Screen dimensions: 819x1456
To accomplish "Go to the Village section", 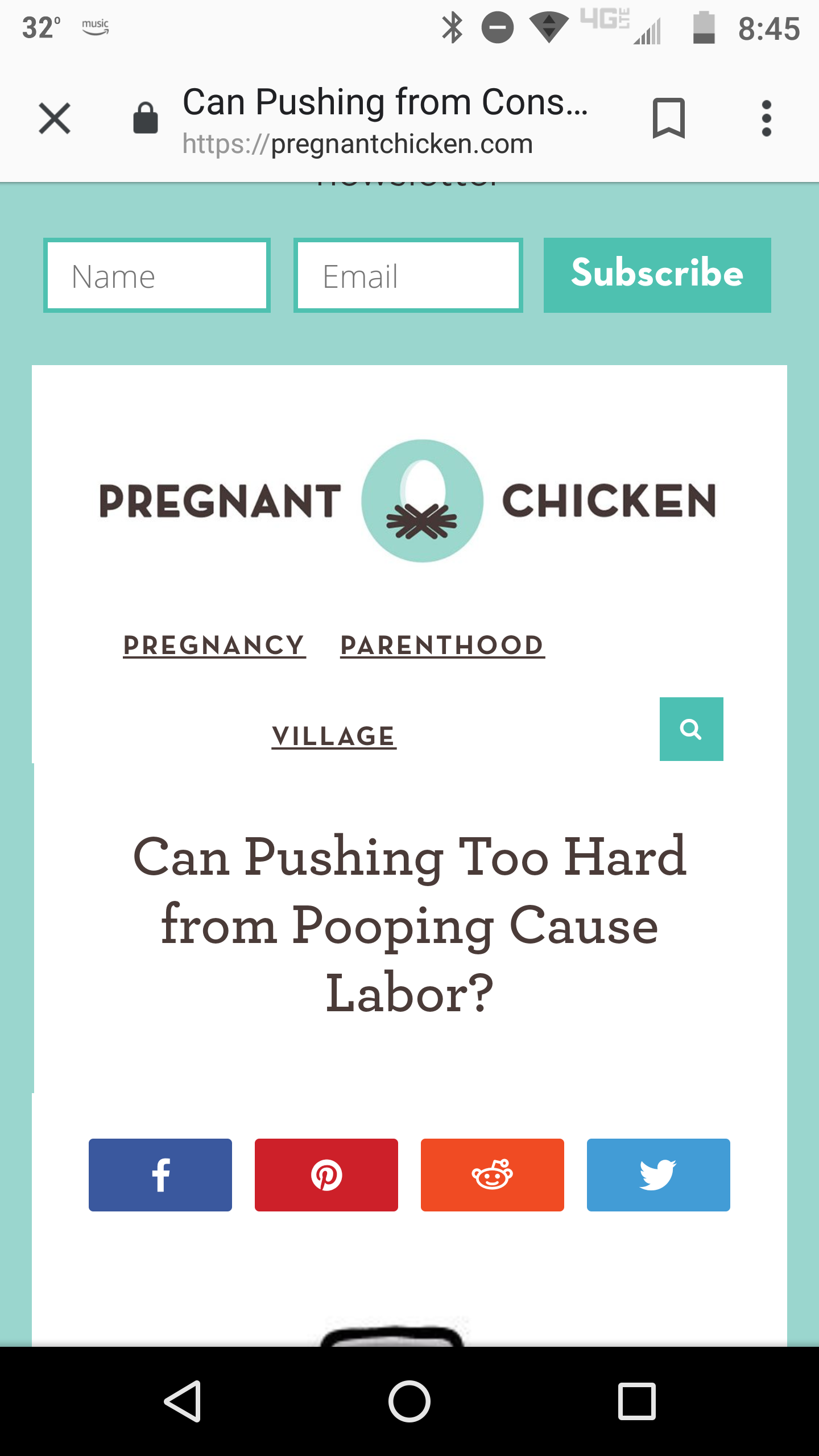I will 334,737.
